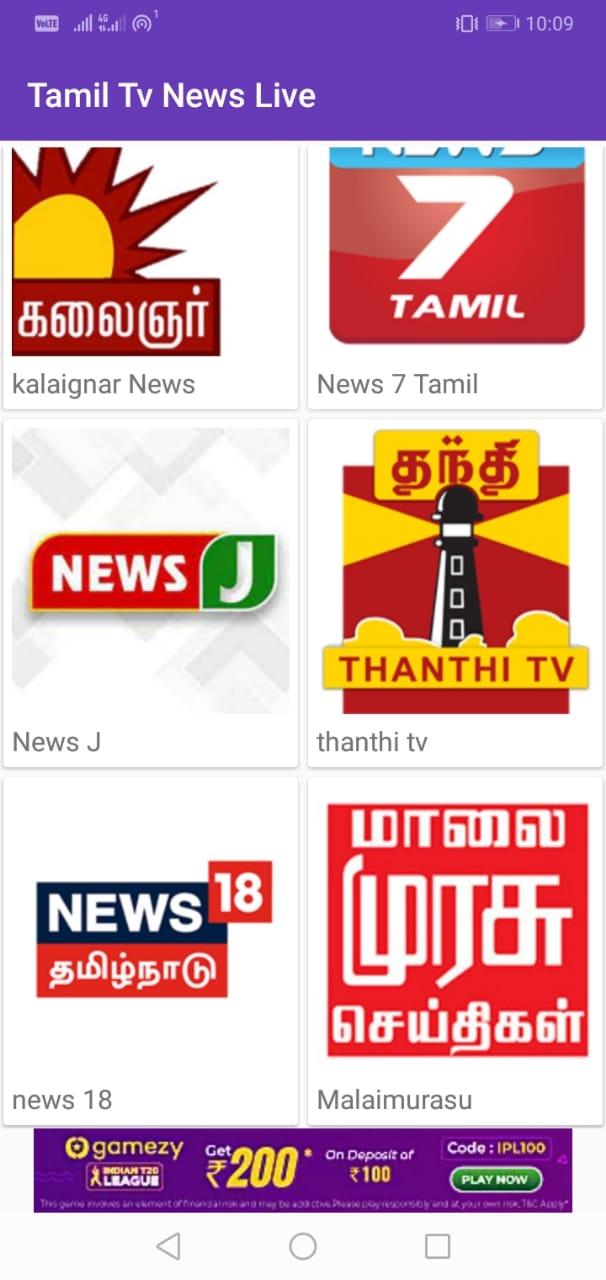Show recent apps with the square button

click(437, 1245)
